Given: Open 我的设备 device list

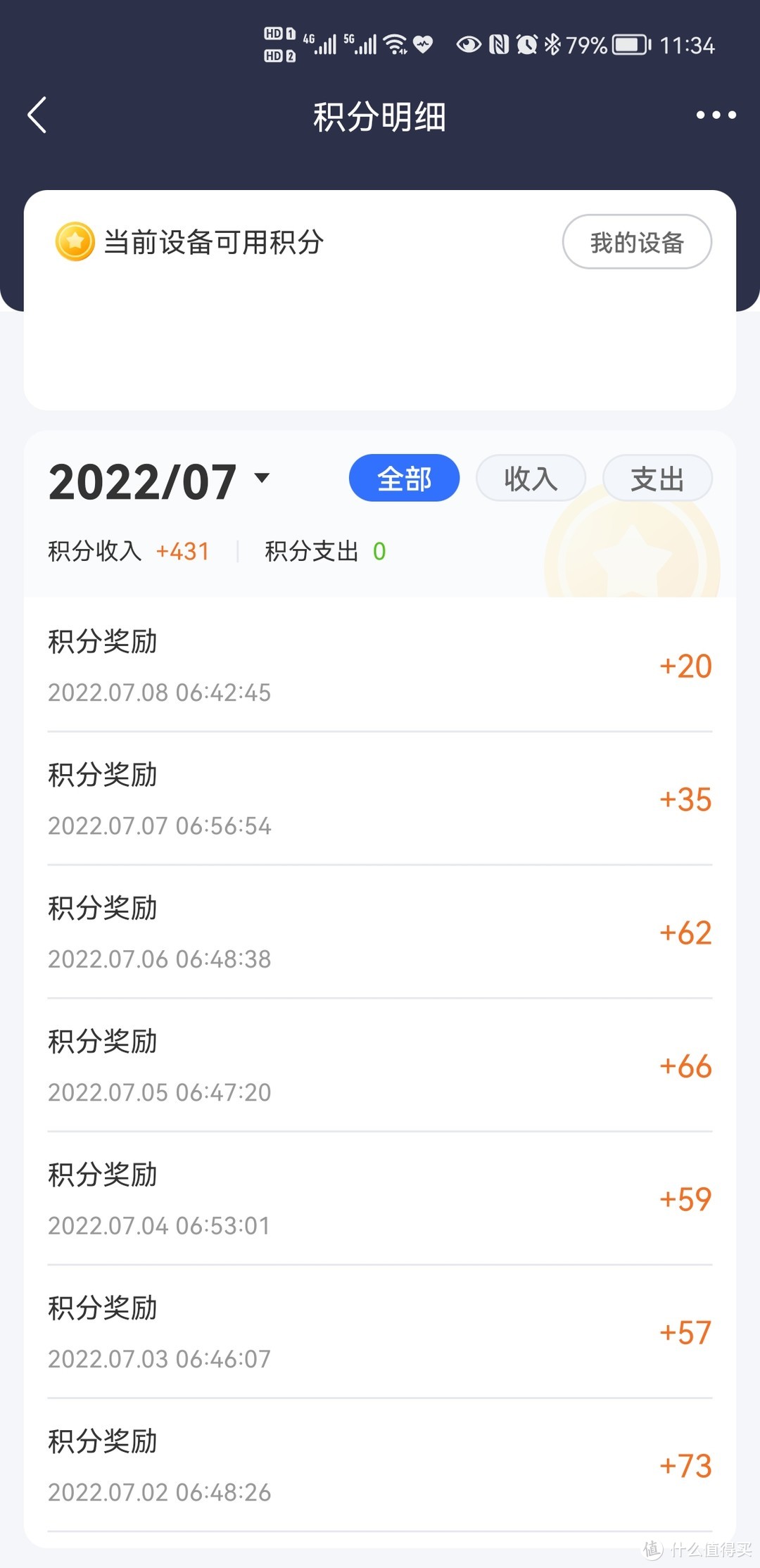Looking at the screenshot, I should click(636, 241).
